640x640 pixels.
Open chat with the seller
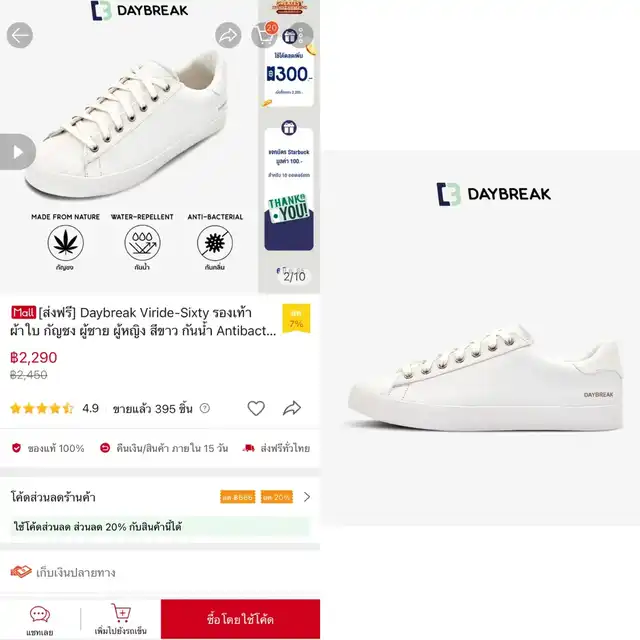point(40,620)
